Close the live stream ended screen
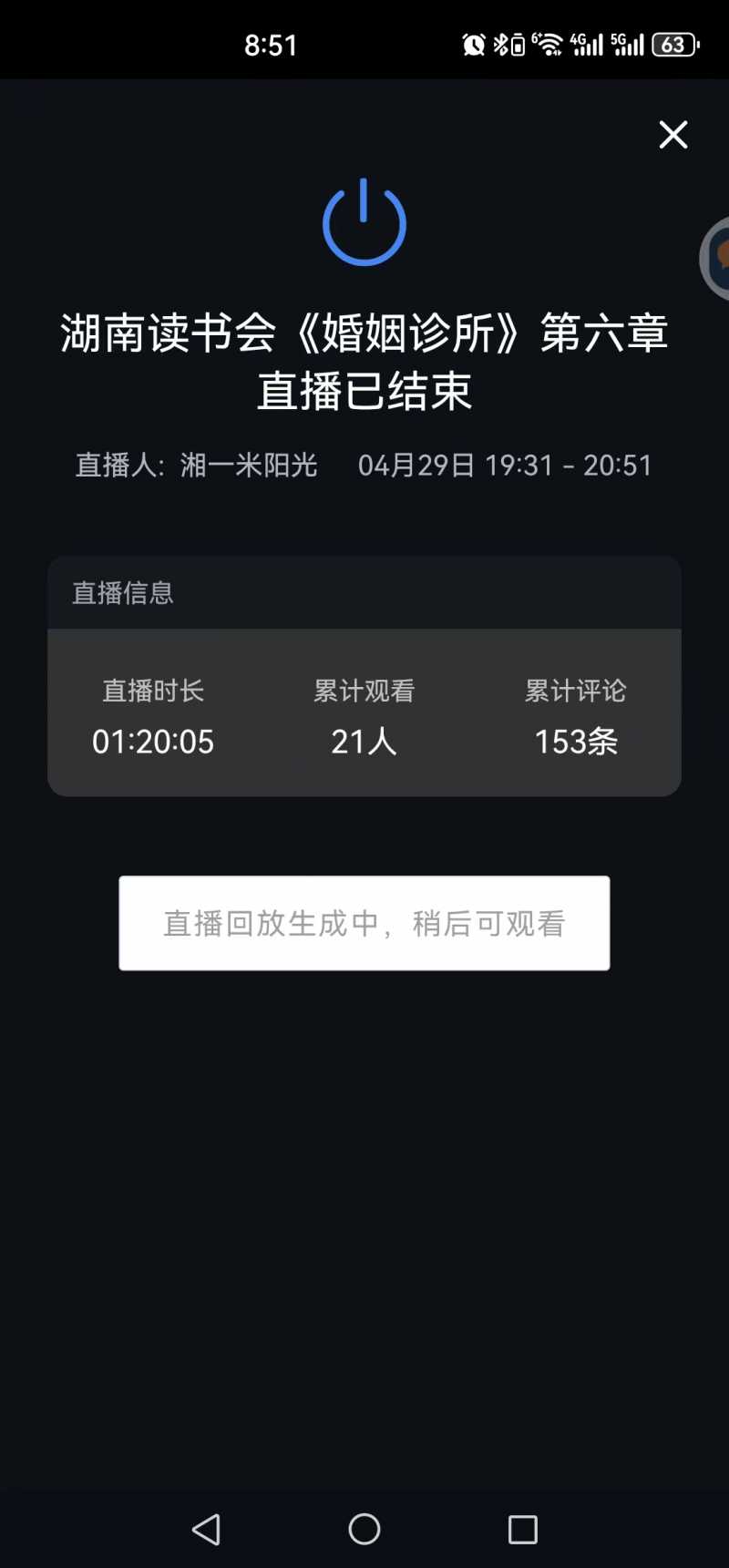 [673, 135]
